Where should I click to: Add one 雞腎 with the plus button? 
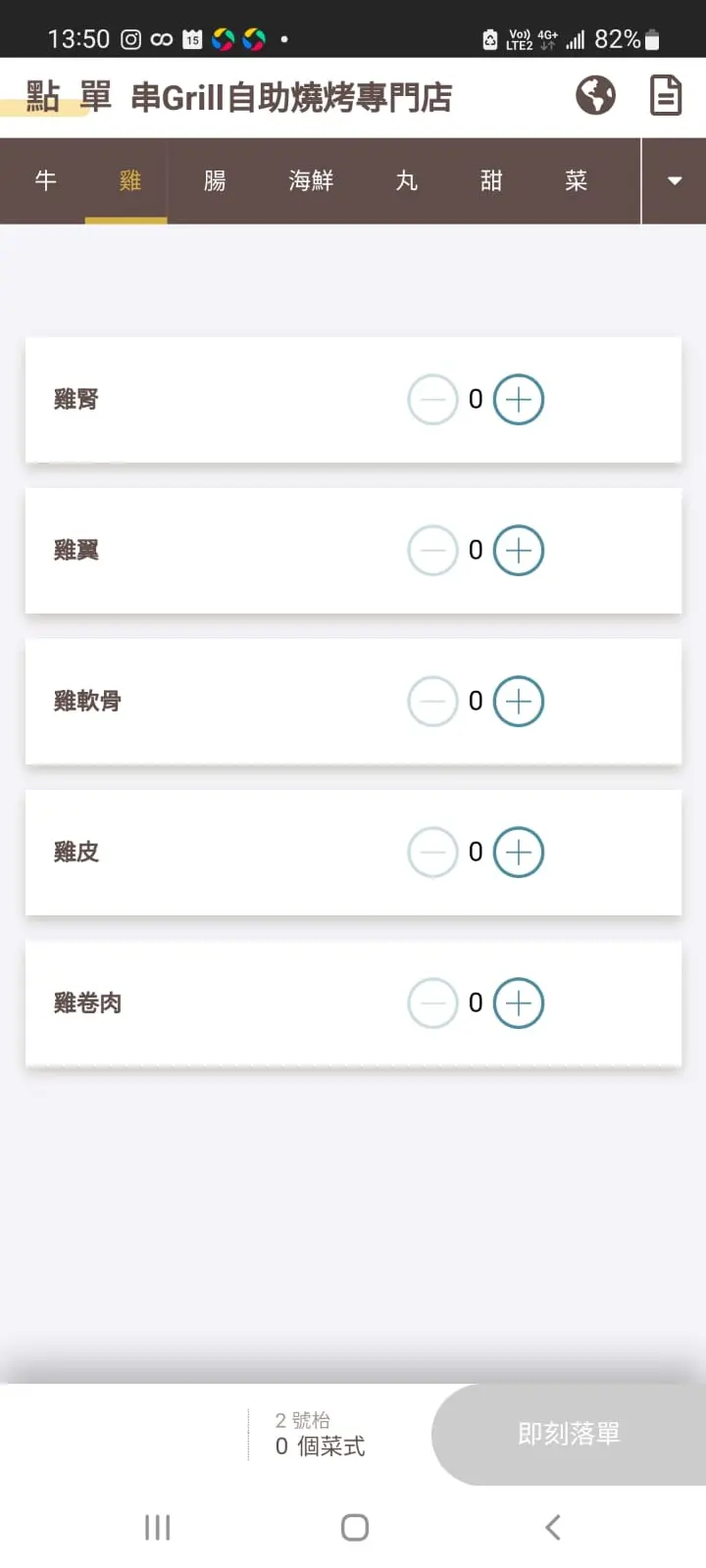coord(519,400)
